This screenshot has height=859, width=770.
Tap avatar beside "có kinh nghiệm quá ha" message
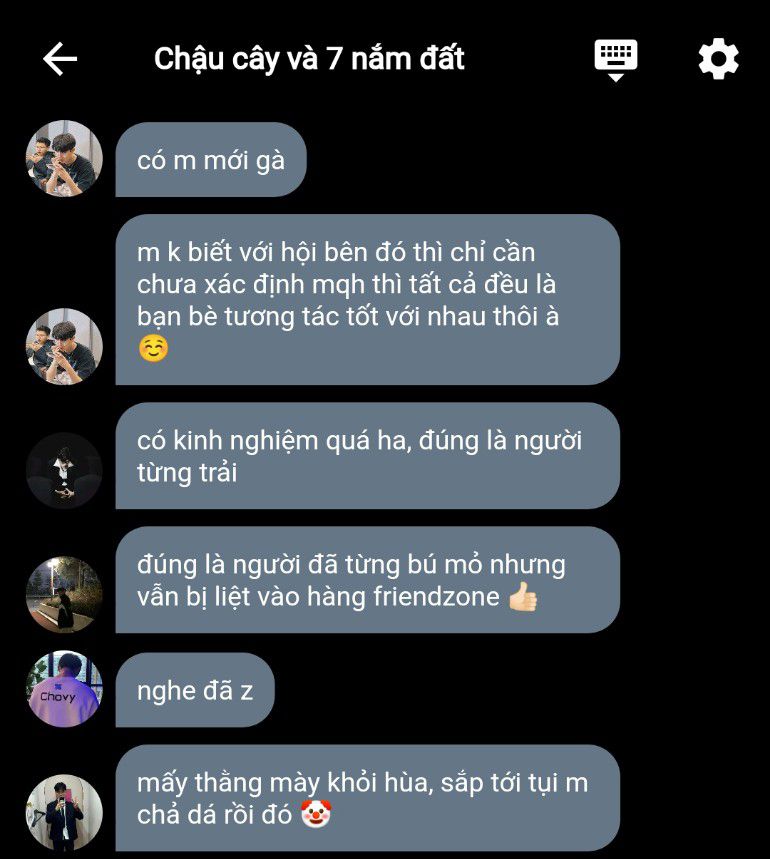[x=64, y=470]
